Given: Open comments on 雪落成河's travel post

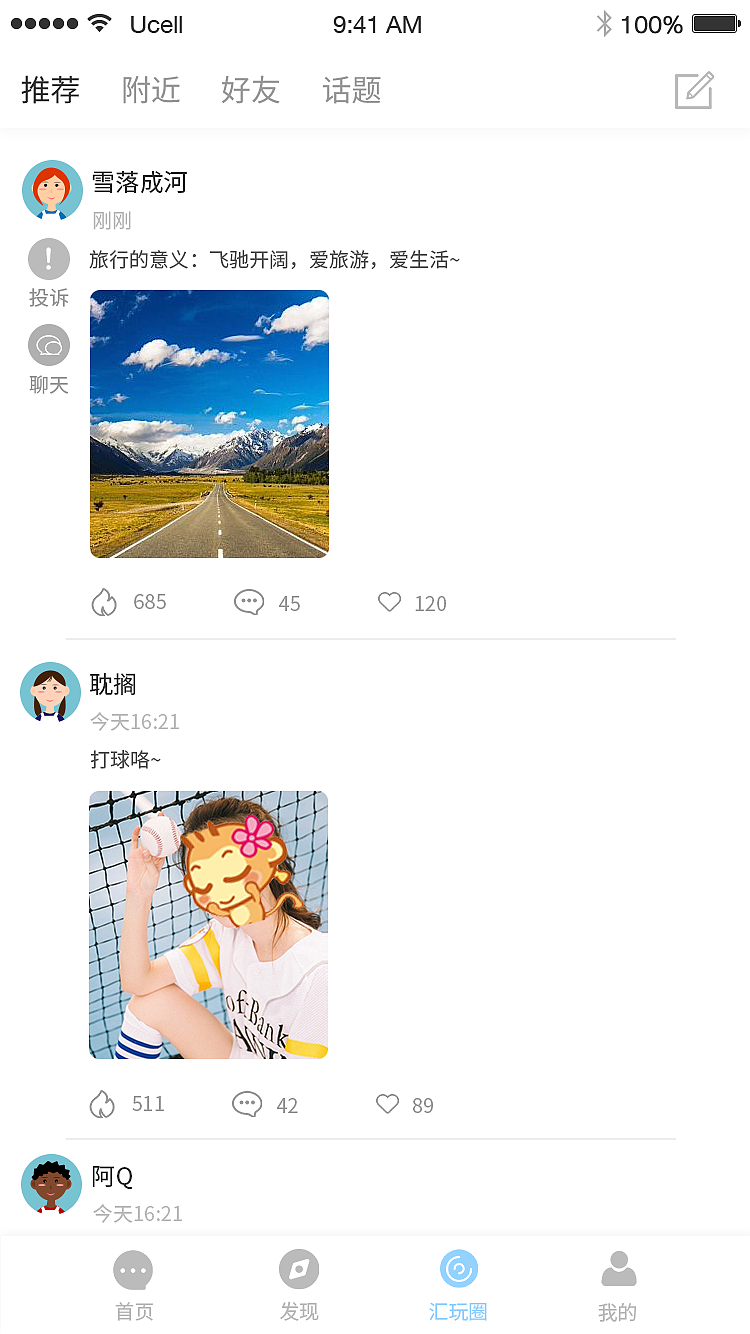Looking at the screenshot, I should click(248, 602).
